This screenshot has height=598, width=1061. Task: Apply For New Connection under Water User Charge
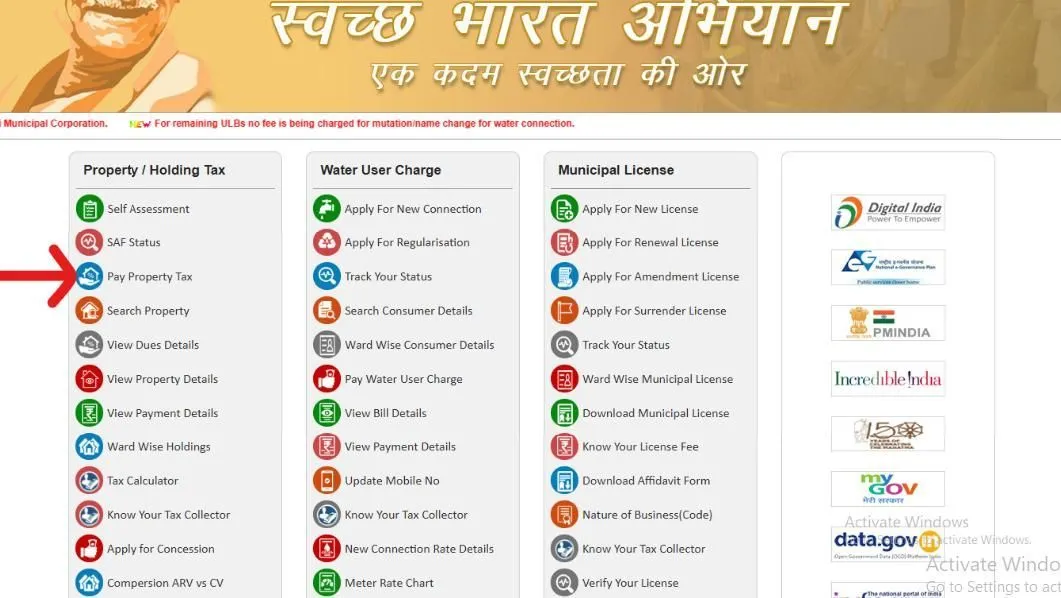coord(412,209)
